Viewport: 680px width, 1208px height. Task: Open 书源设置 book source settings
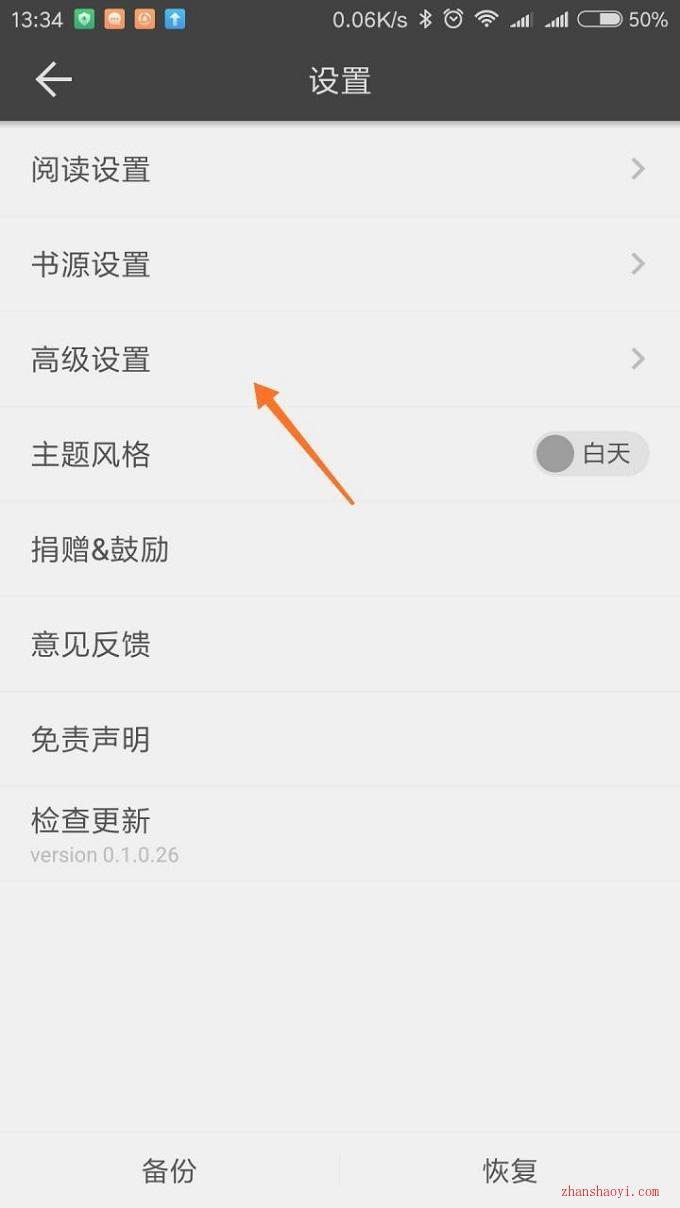point(340,265)
